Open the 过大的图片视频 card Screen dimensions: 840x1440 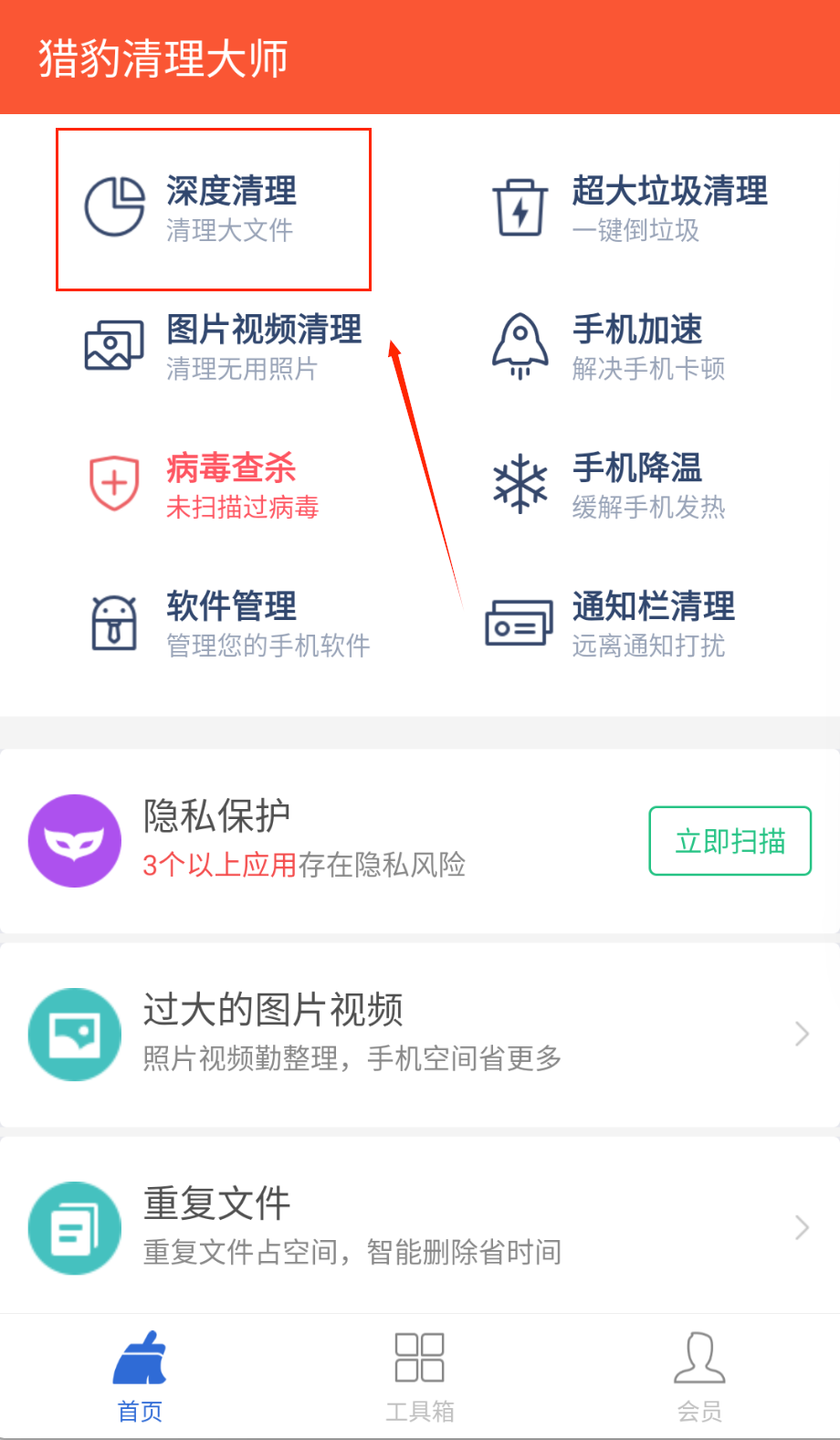[x=419, y=1035]
